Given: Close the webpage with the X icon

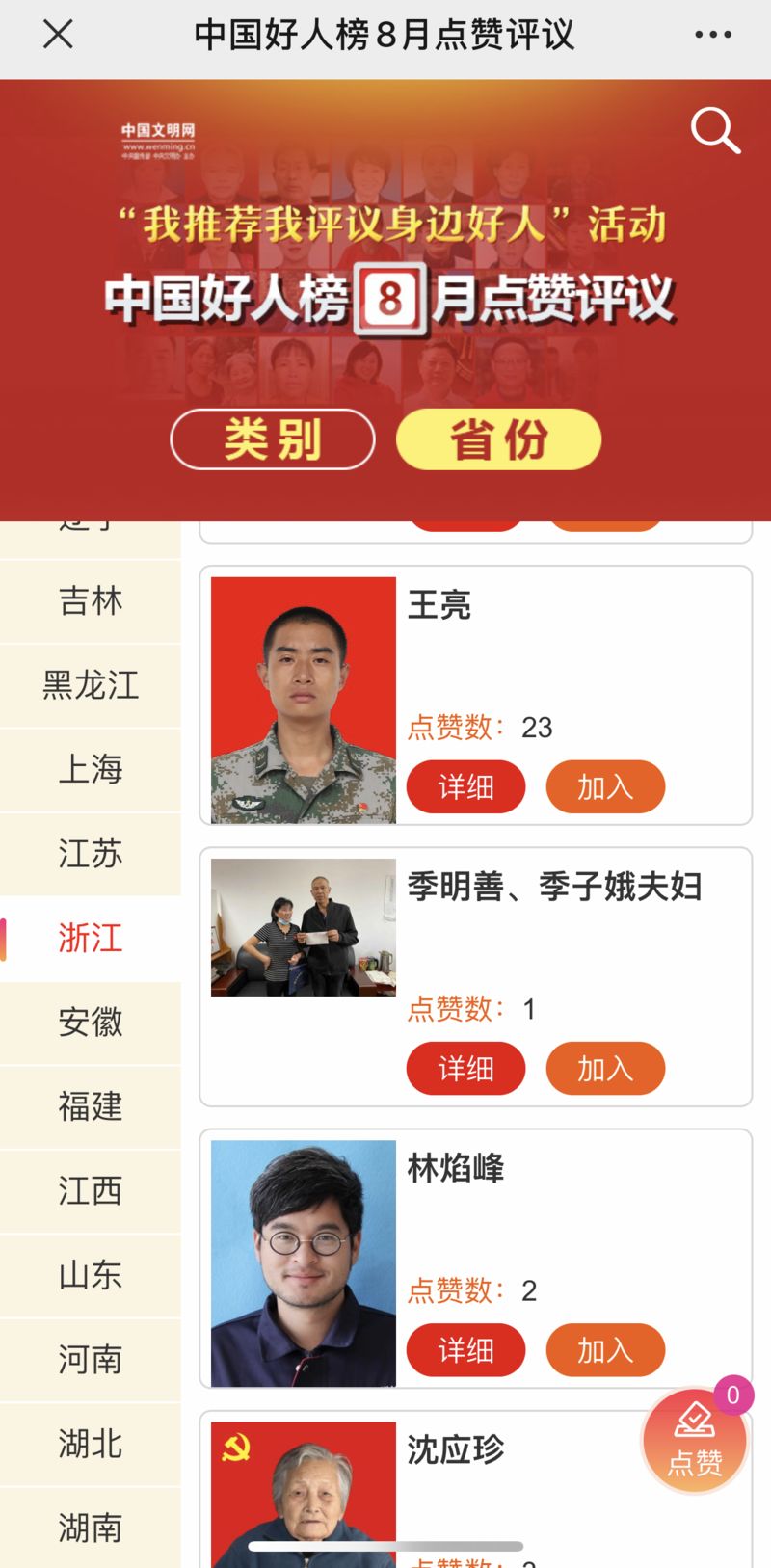Looking at the screenshot, I should (58, 35).
